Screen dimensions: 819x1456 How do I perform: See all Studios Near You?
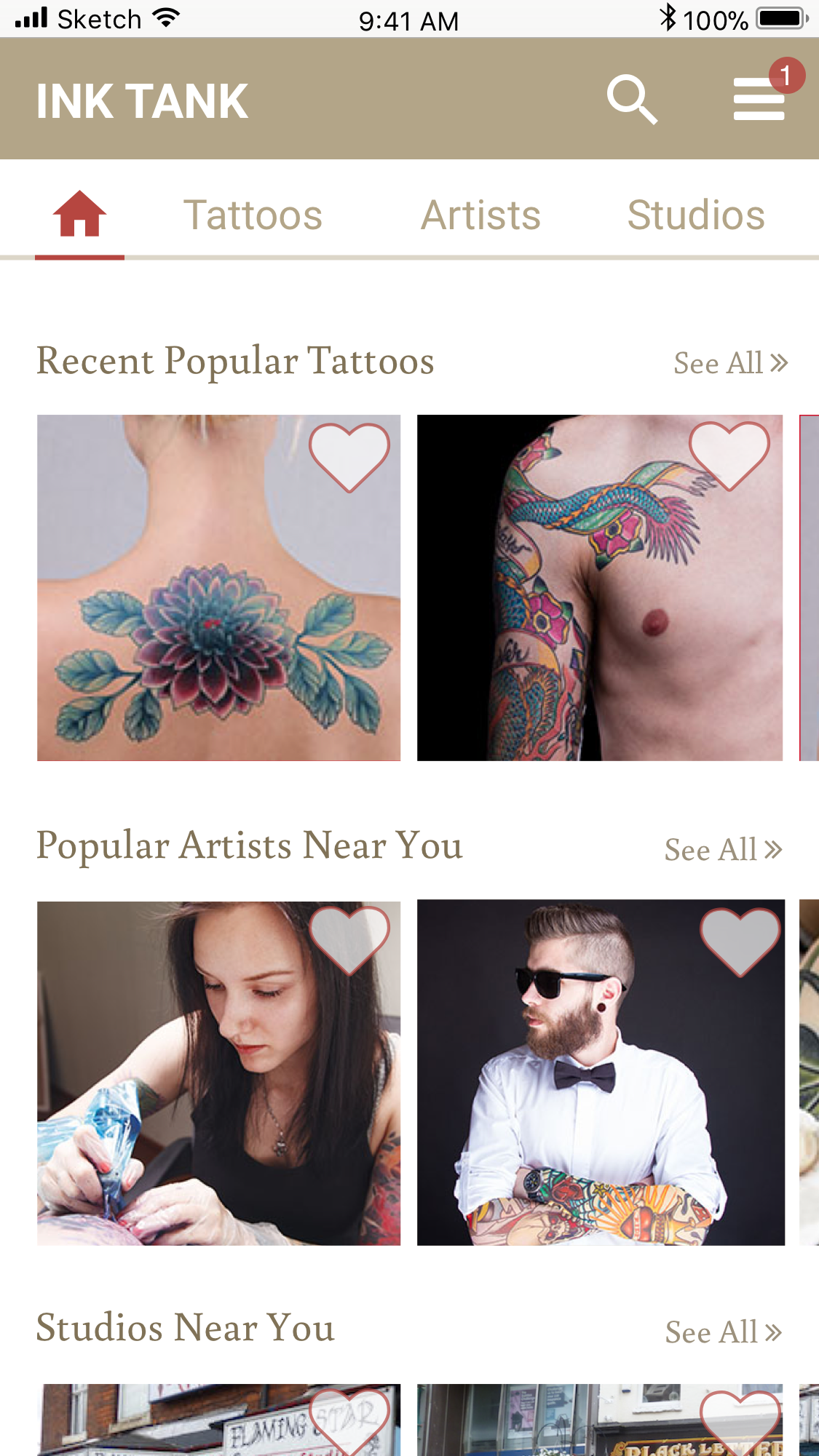click(x=724, y=1332)
